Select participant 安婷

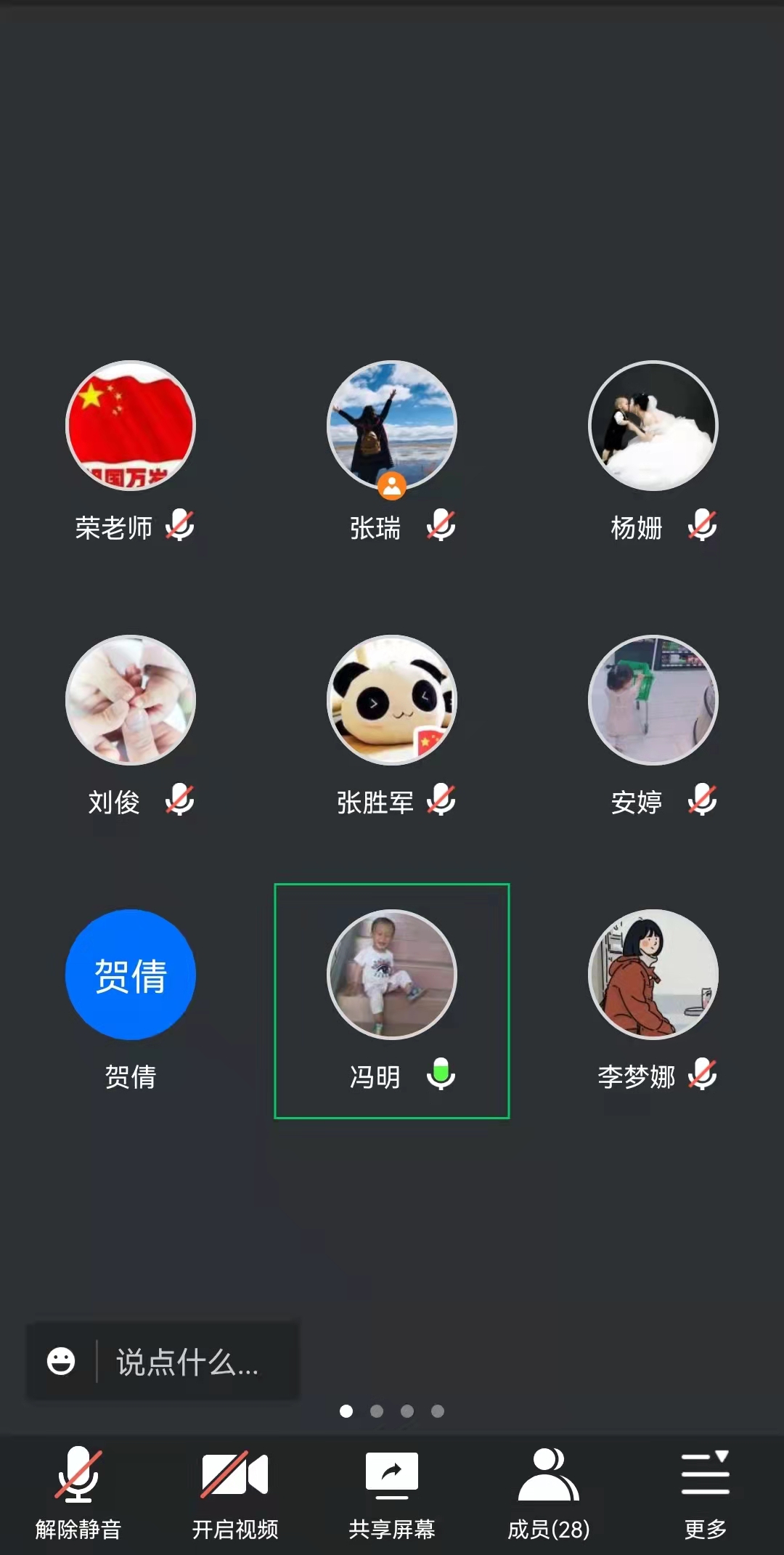(x=653, y=700)
